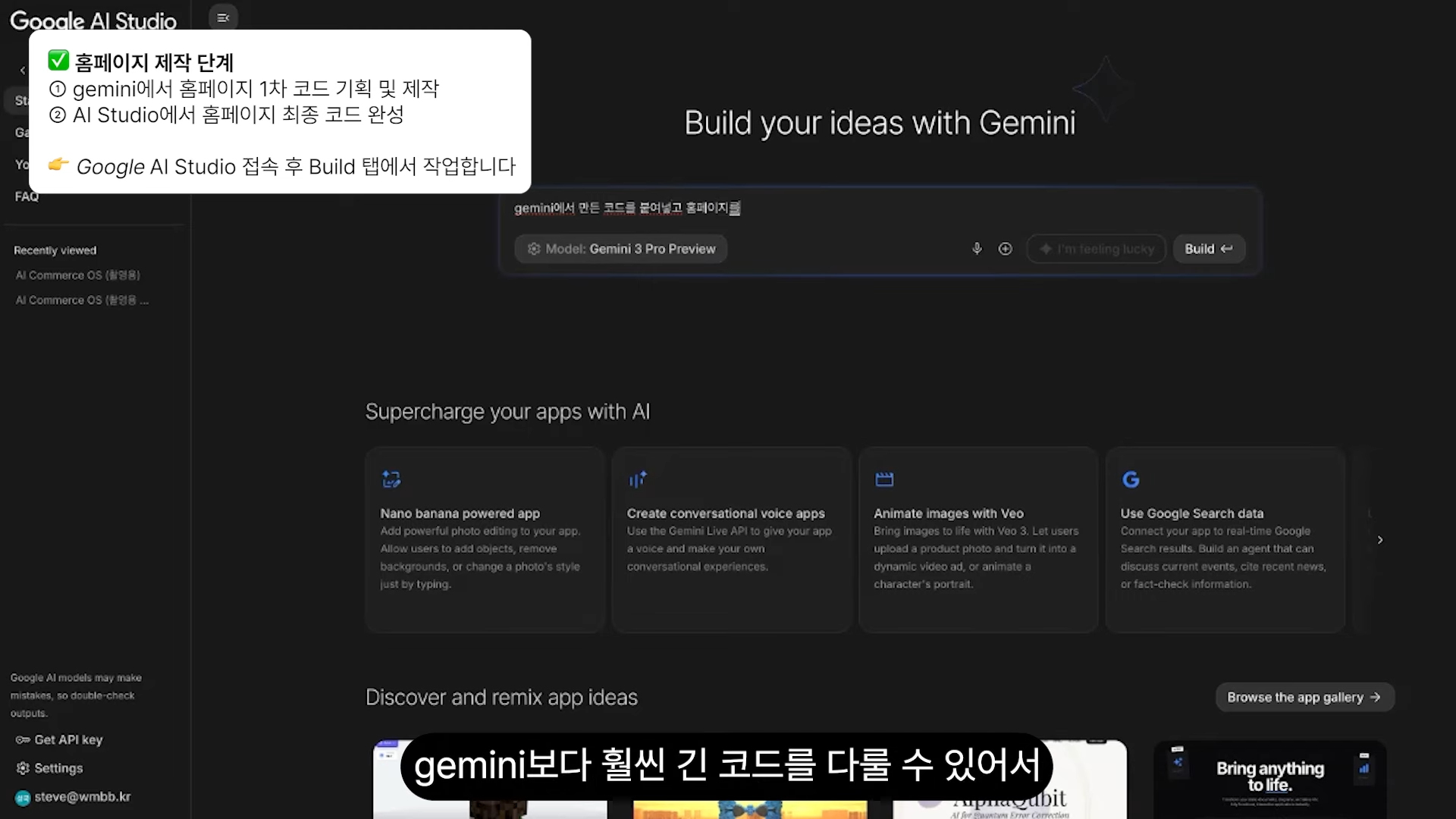1456x819 pixels.
Task: Browse the app gallery
Action: pyautogui.click(x=1304, y=697)
